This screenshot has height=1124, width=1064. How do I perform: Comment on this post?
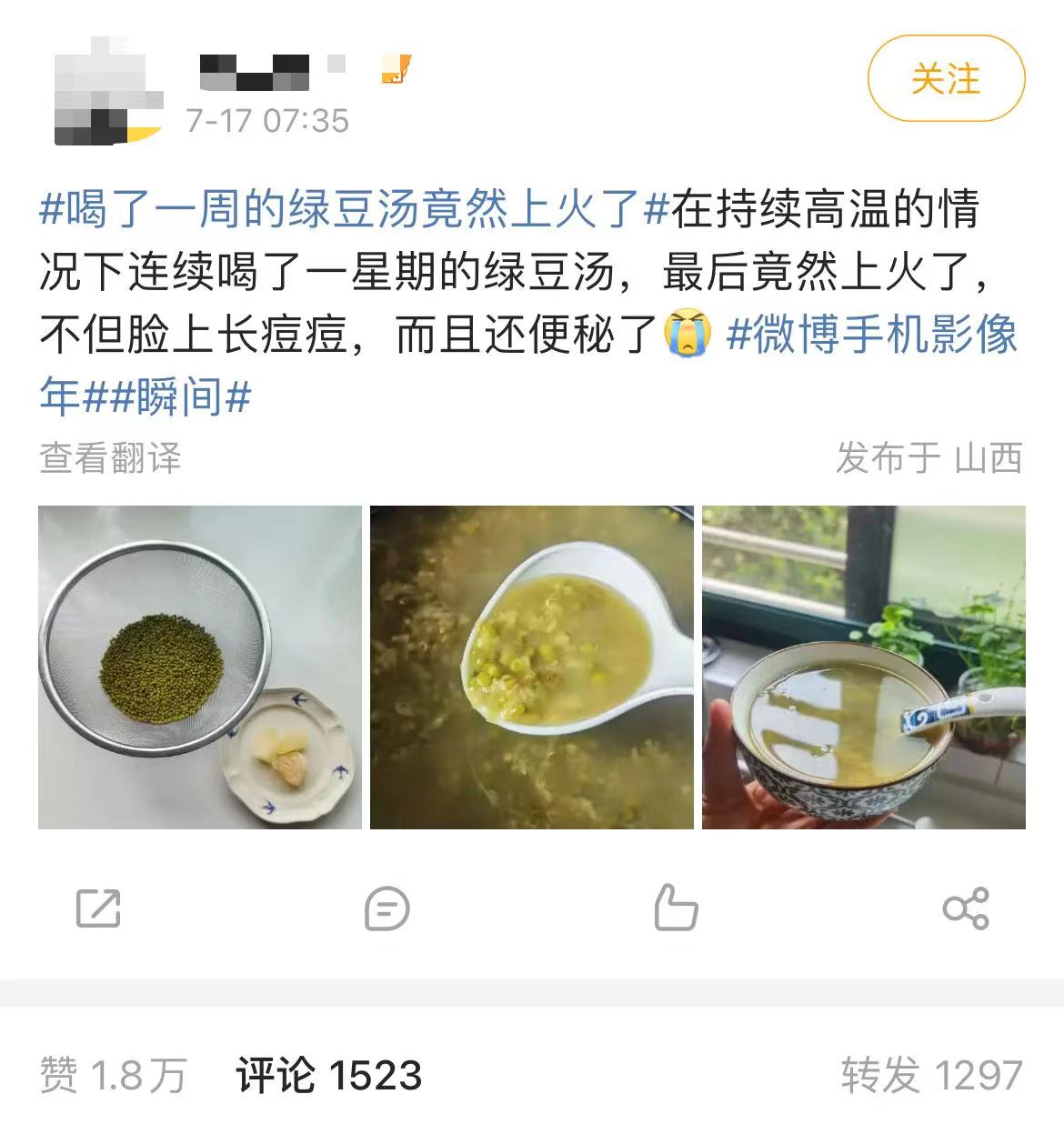[386, 908]
